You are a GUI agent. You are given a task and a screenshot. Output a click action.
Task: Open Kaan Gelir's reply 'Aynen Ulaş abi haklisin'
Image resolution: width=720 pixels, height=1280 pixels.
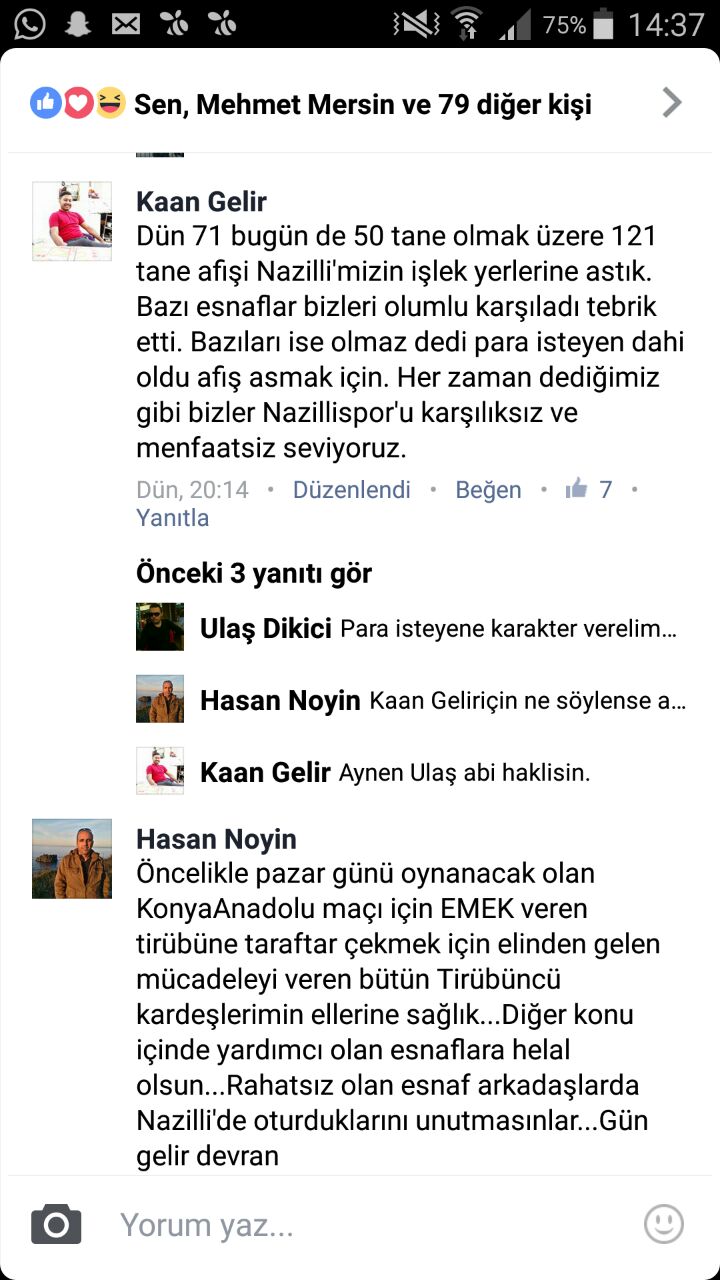(x=395, y=772)
